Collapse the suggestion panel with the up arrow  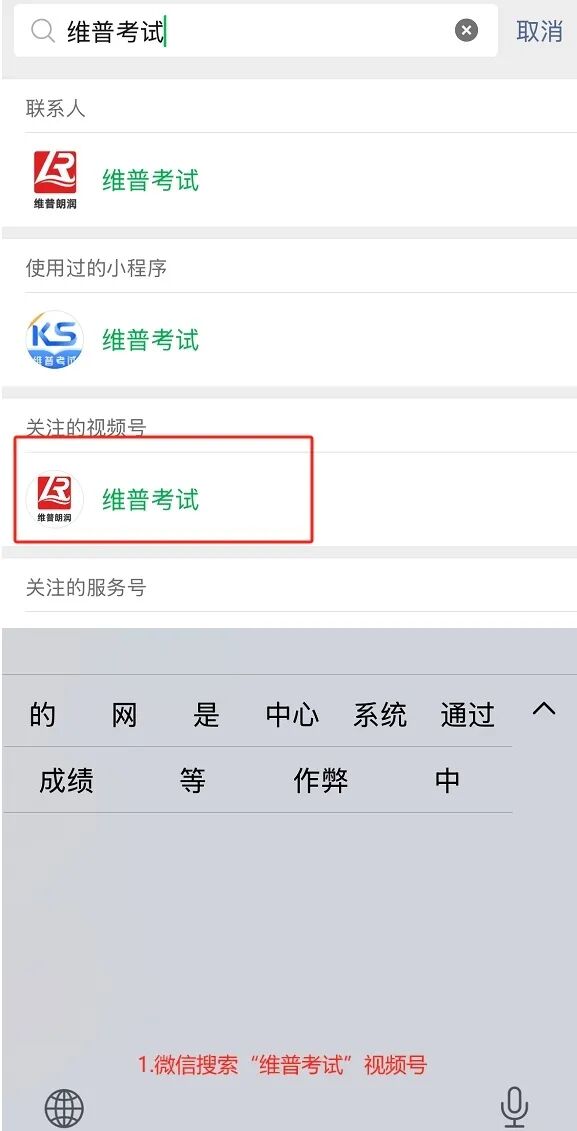click(x=544, y=709)
